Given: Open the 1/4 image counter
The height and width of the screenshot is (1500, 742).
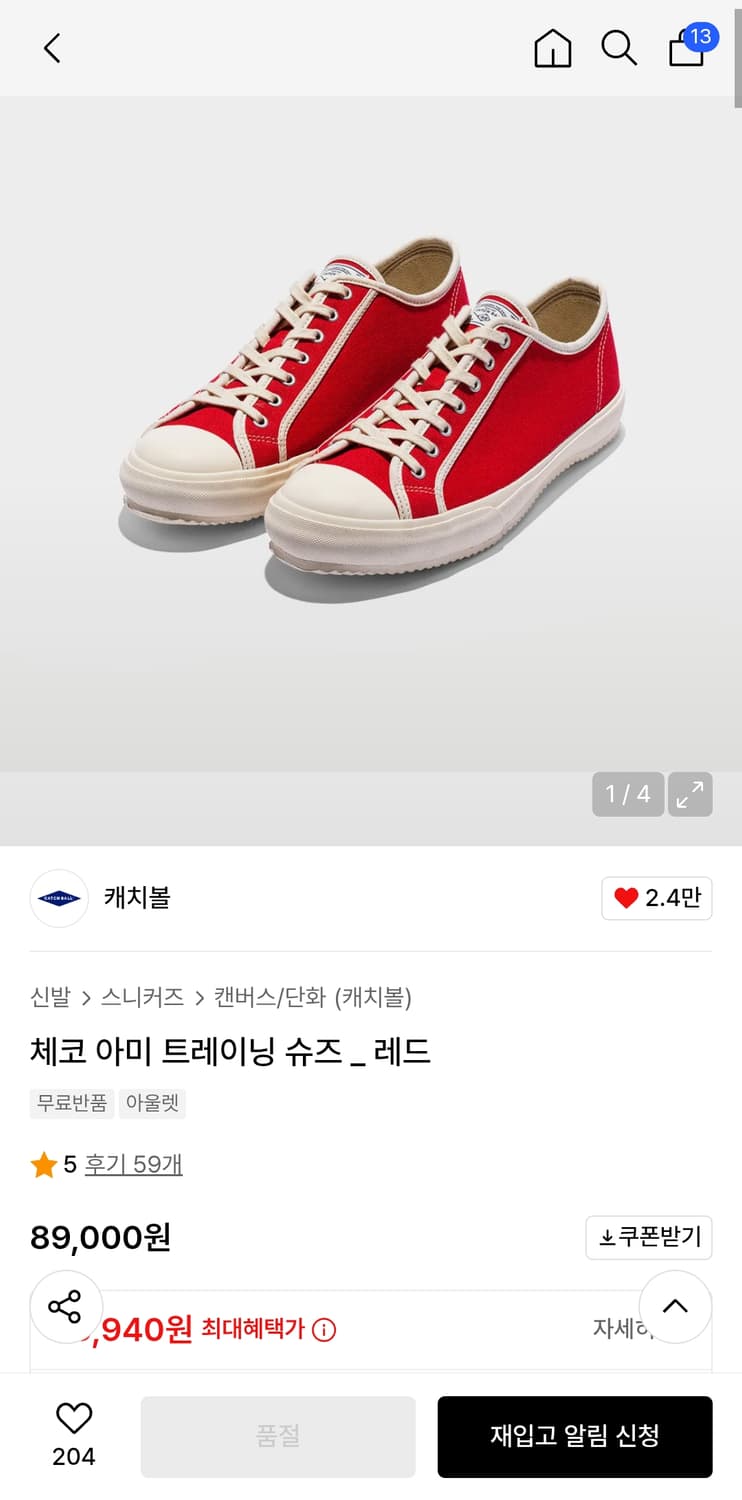Looking at the screenshot, I should pyautogui.click(x=628, y=794).
